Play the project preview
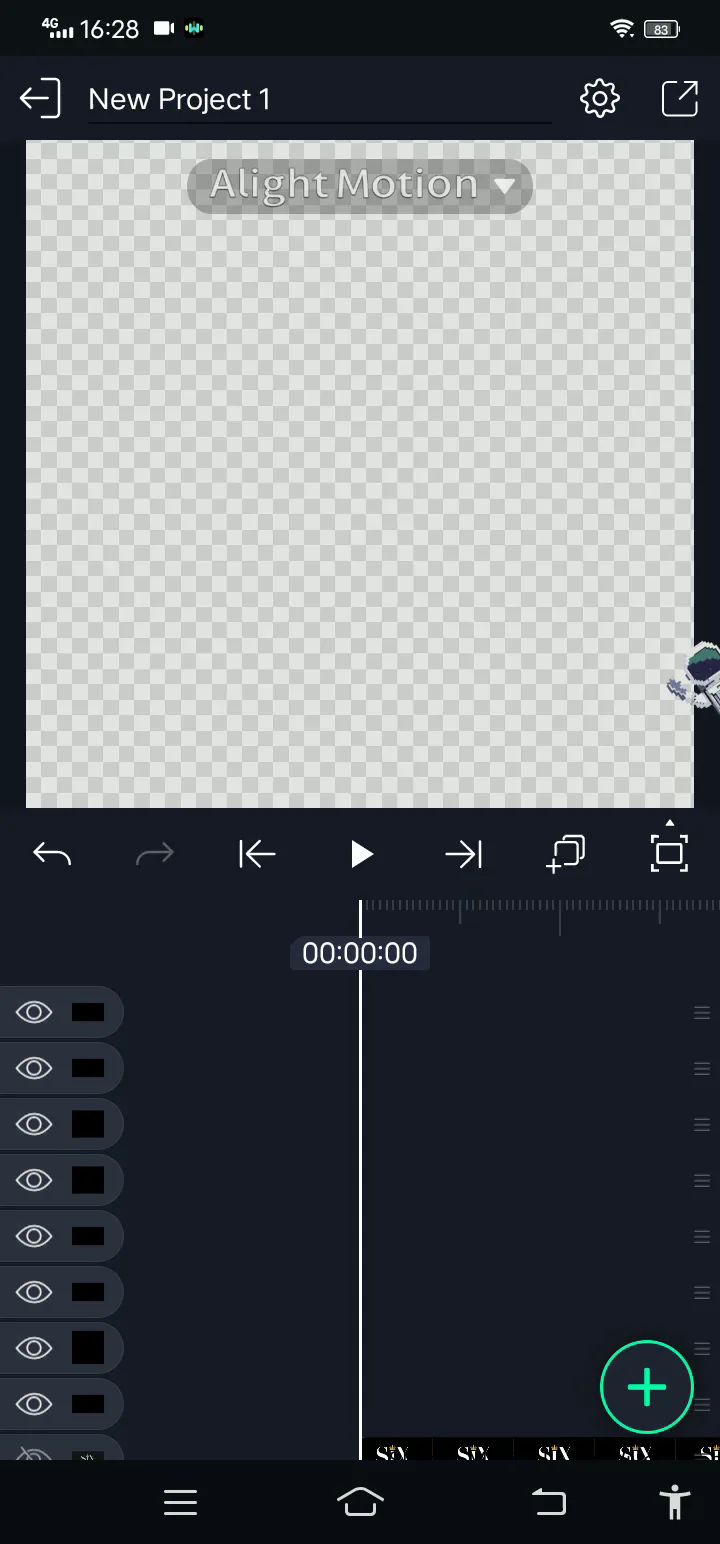This screenshot has height=1544, width=720. click(361, 854)
